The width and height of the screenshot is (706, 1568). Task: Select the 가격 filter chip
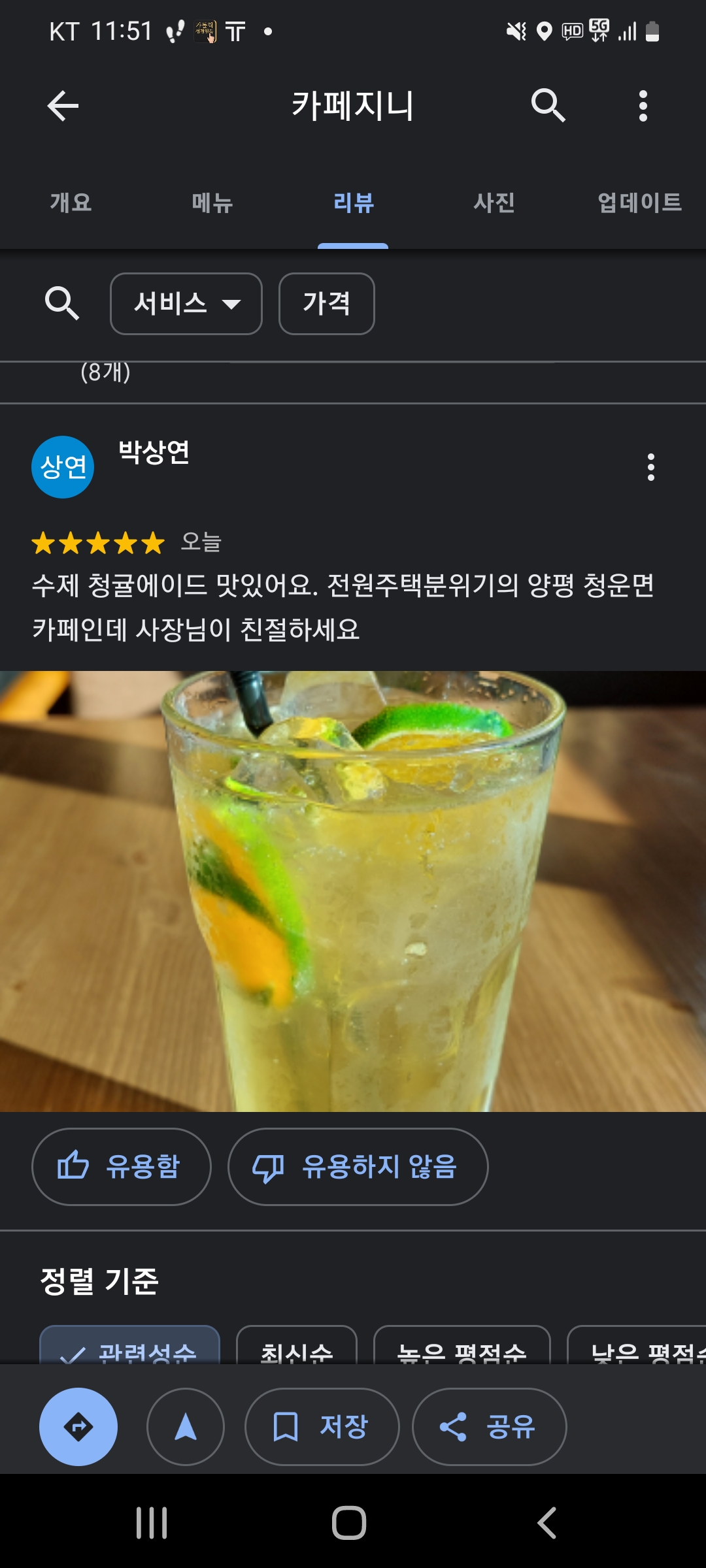click(326, 304)
